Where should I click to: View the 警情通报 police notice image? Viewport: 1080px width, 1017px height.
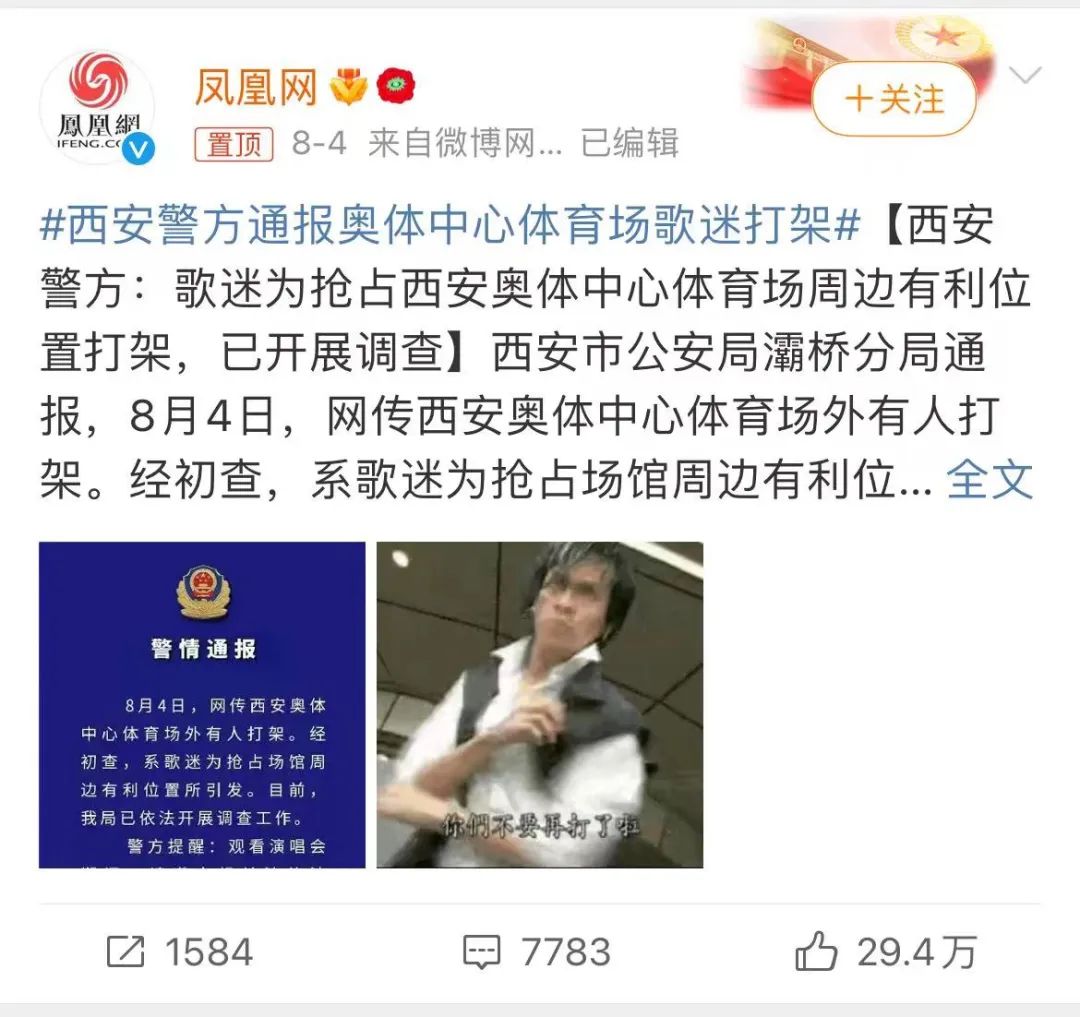coord(202,705)
